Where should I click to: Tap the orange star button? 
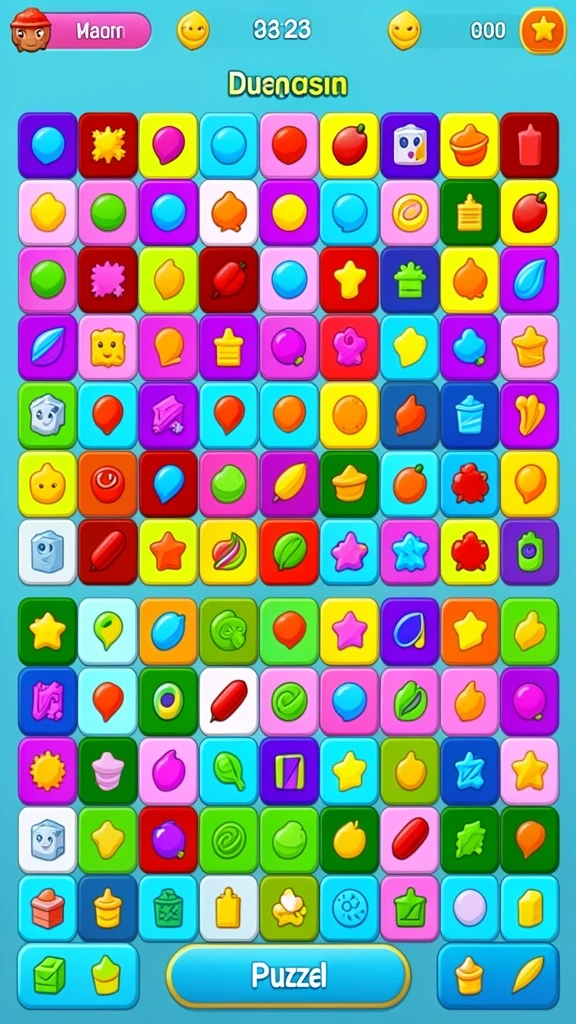pos(543,30)
